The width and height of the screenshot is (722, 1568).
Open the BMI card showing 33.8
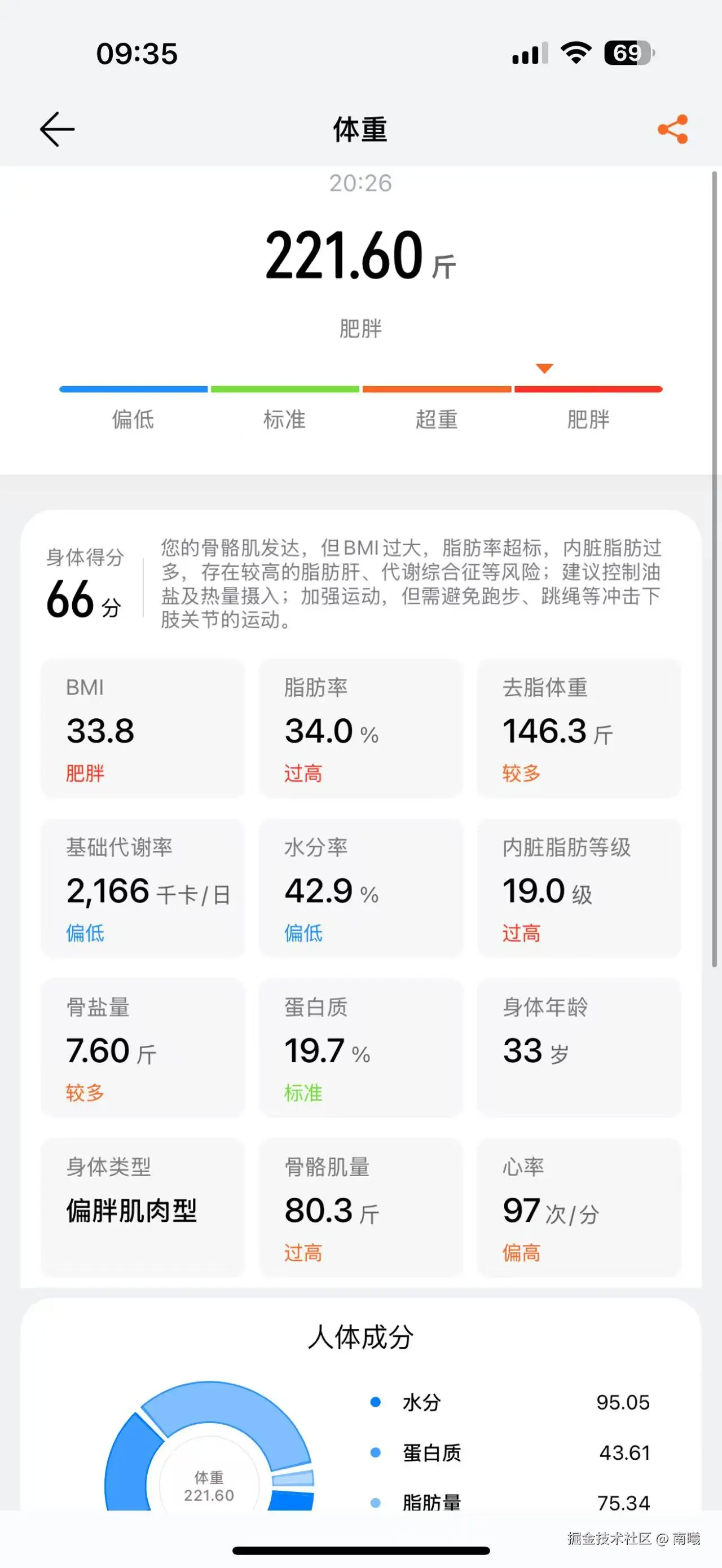click(x=143, y=728)
